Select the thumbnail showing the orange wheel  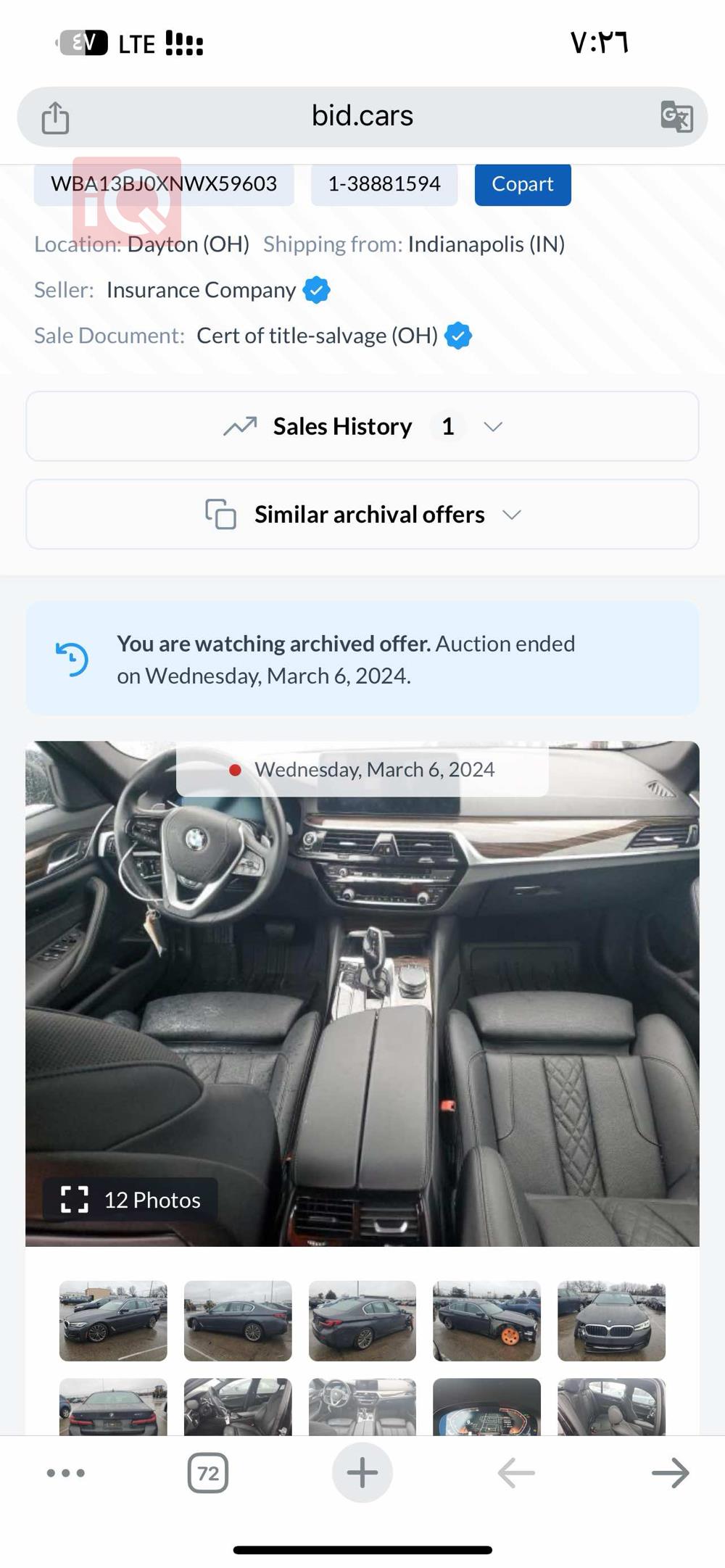pyautogui.click(x=486, y=1321)
